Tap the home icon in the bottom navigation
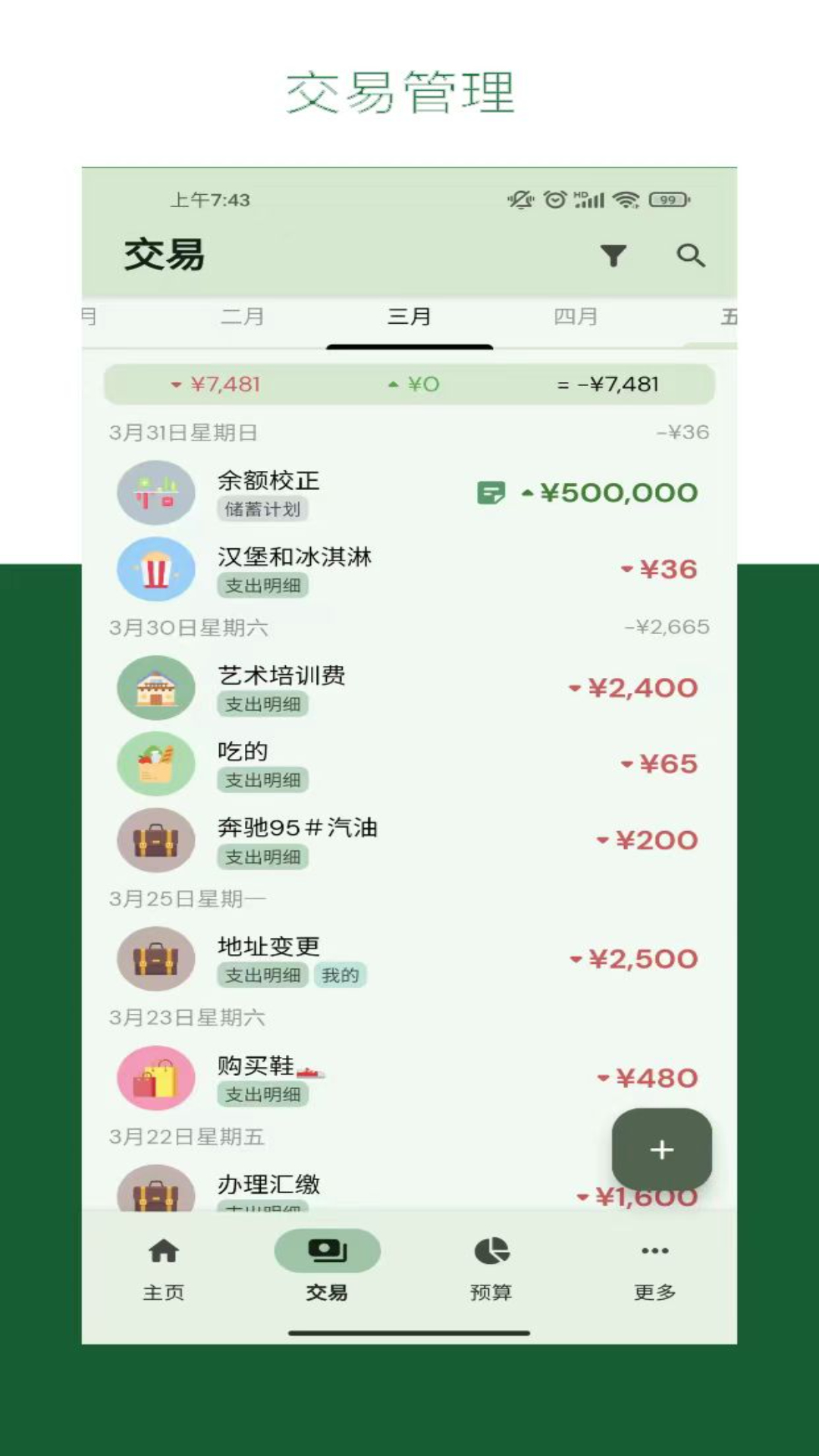Image resolution: width=819 pixels, height=1456 pixels. click(x=164, y=1251)
